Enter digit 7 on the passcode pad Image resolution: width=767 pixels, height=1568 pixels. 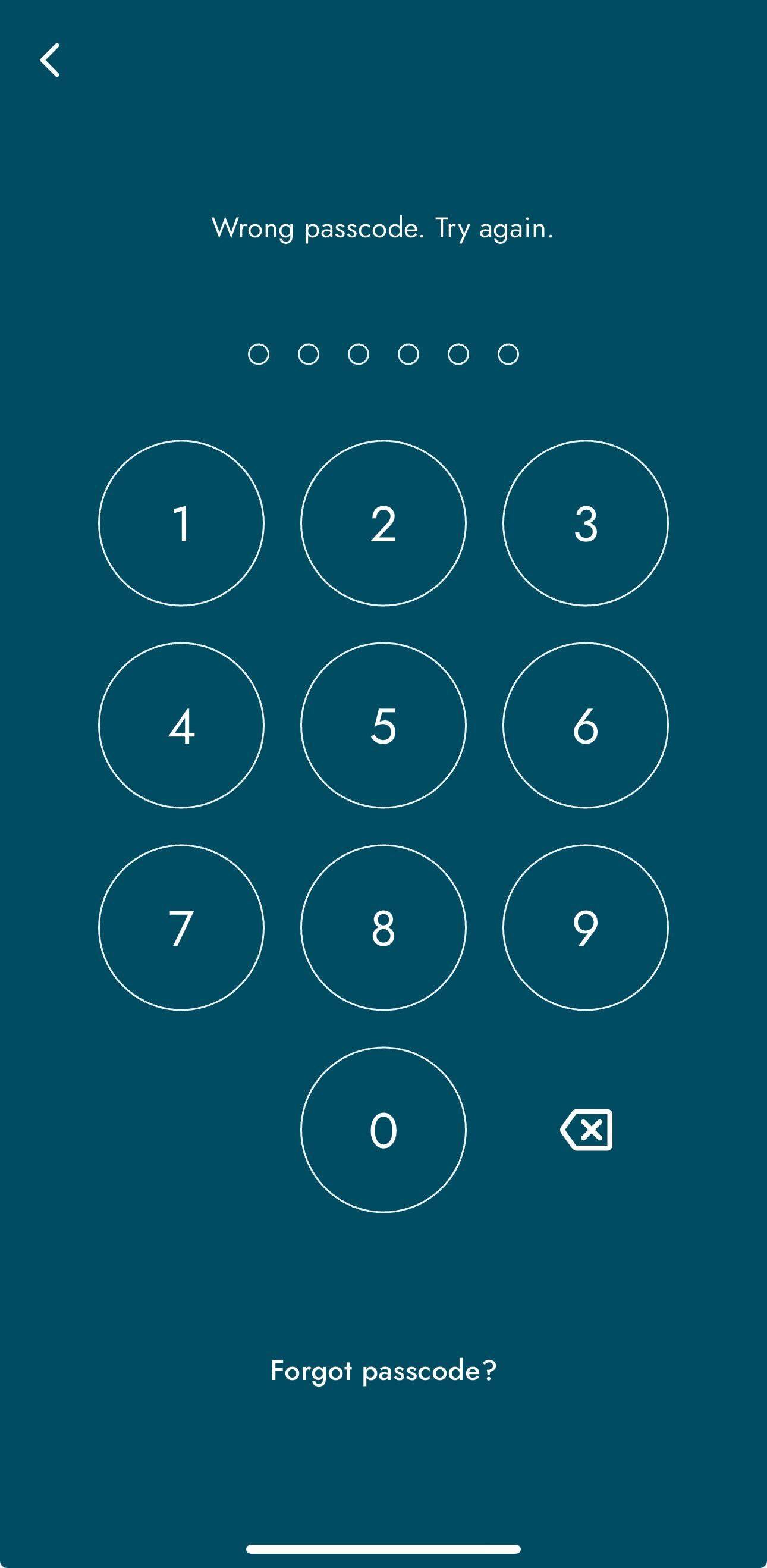tap(181, 927)
